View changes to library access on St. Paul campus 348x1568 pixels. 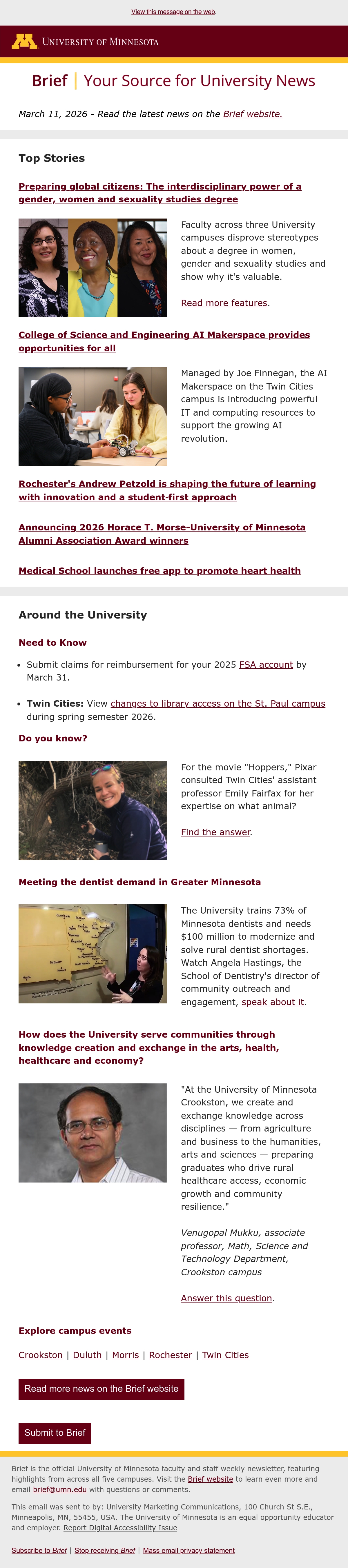pyautogui.click(x=217, y=703)
